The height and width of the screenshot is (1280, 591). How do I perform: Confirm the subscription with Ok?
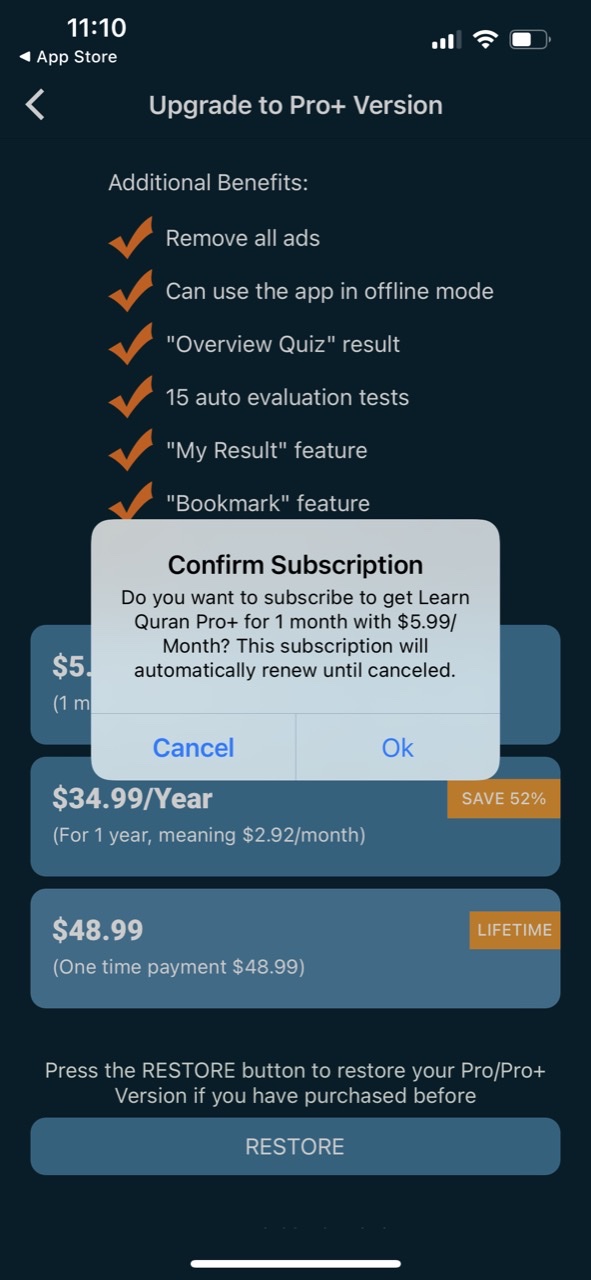pos(398,747)
